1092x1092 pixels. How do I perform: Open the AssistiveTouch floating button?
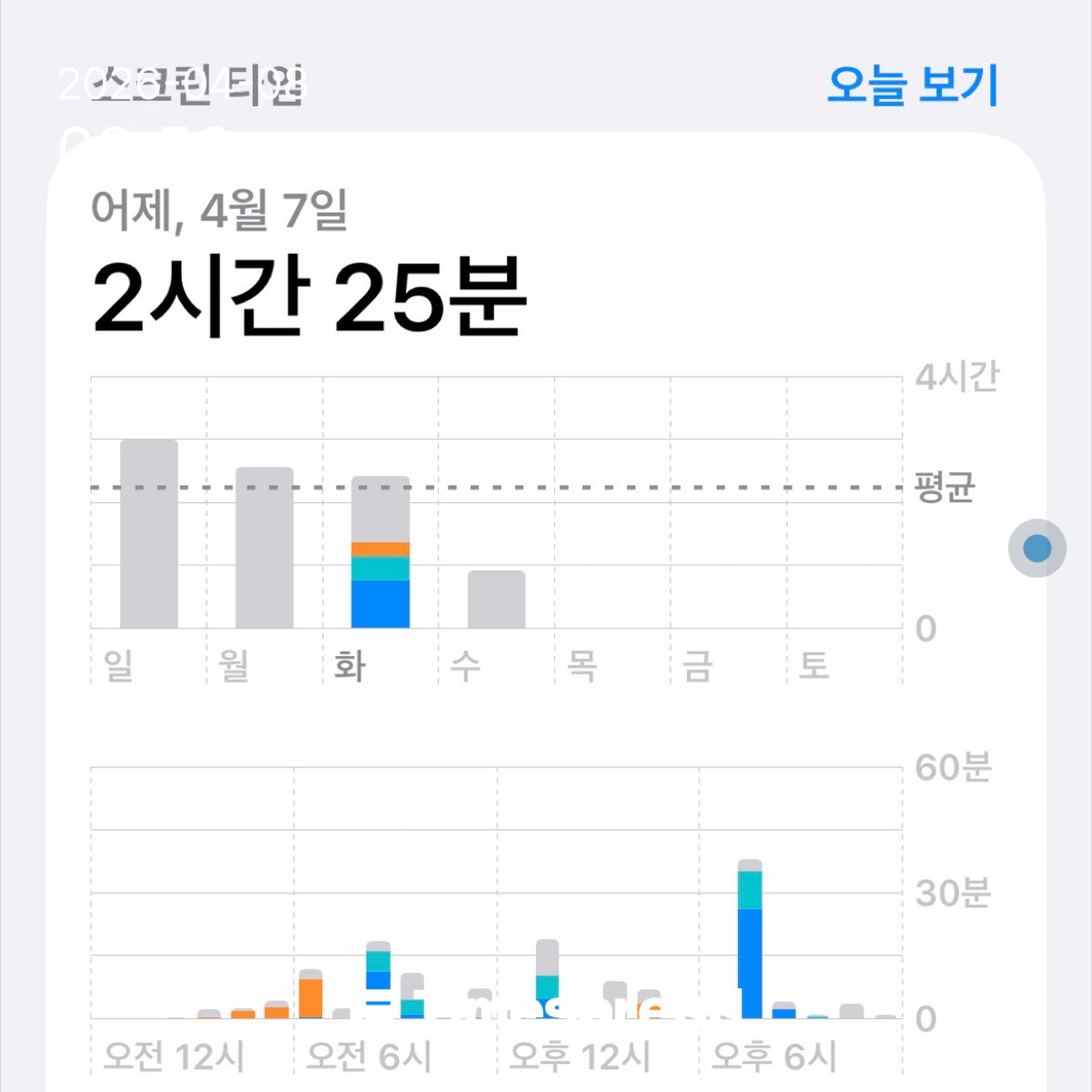point(1036,549)
